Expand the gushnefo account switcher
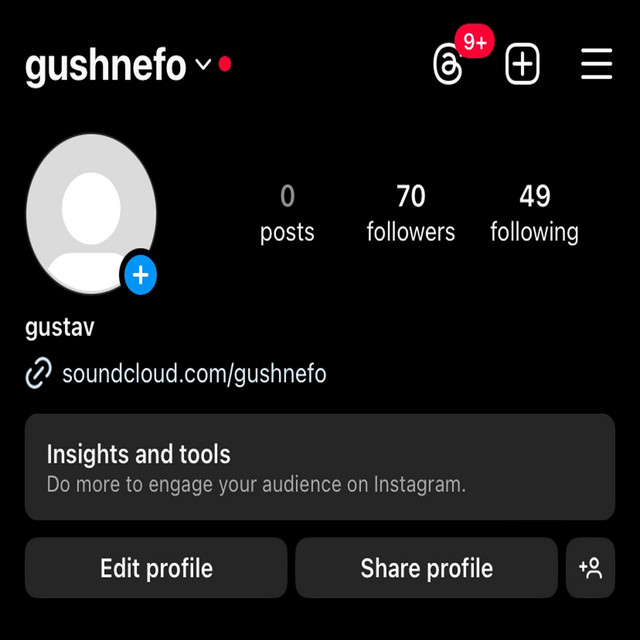 [203, 65]
